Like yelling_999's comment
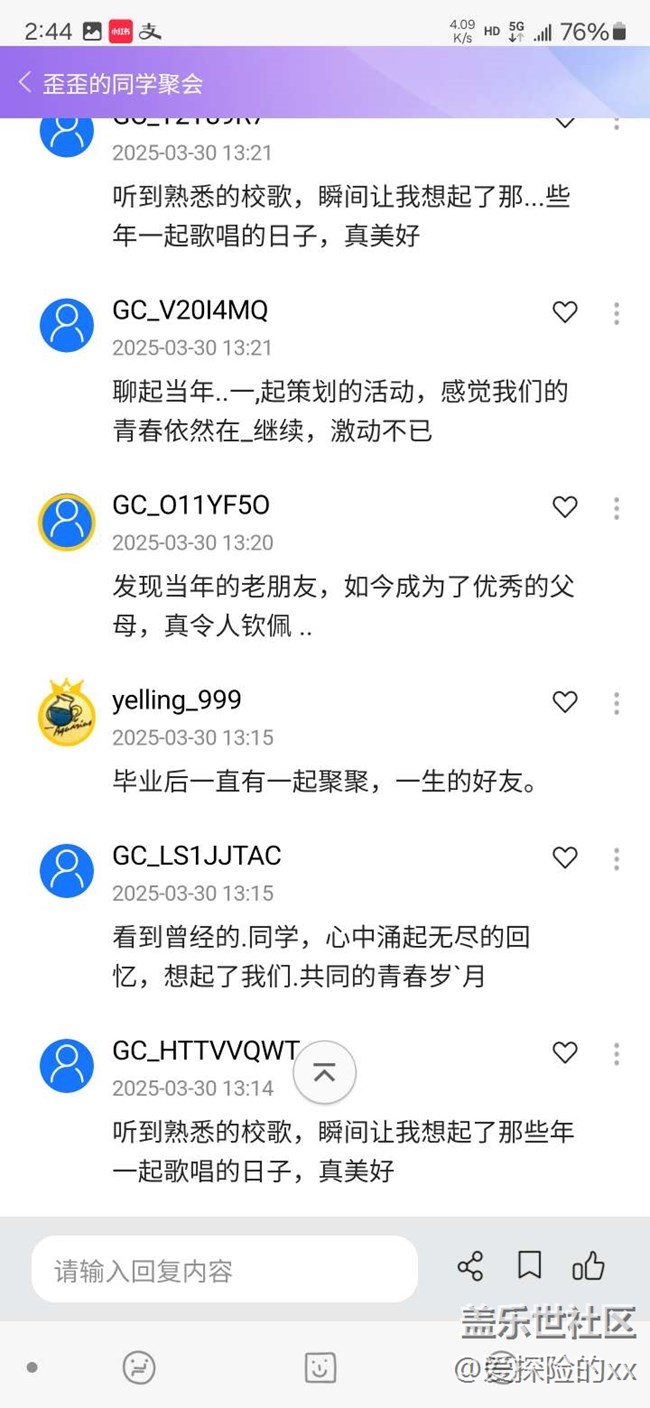 [565, 702]
